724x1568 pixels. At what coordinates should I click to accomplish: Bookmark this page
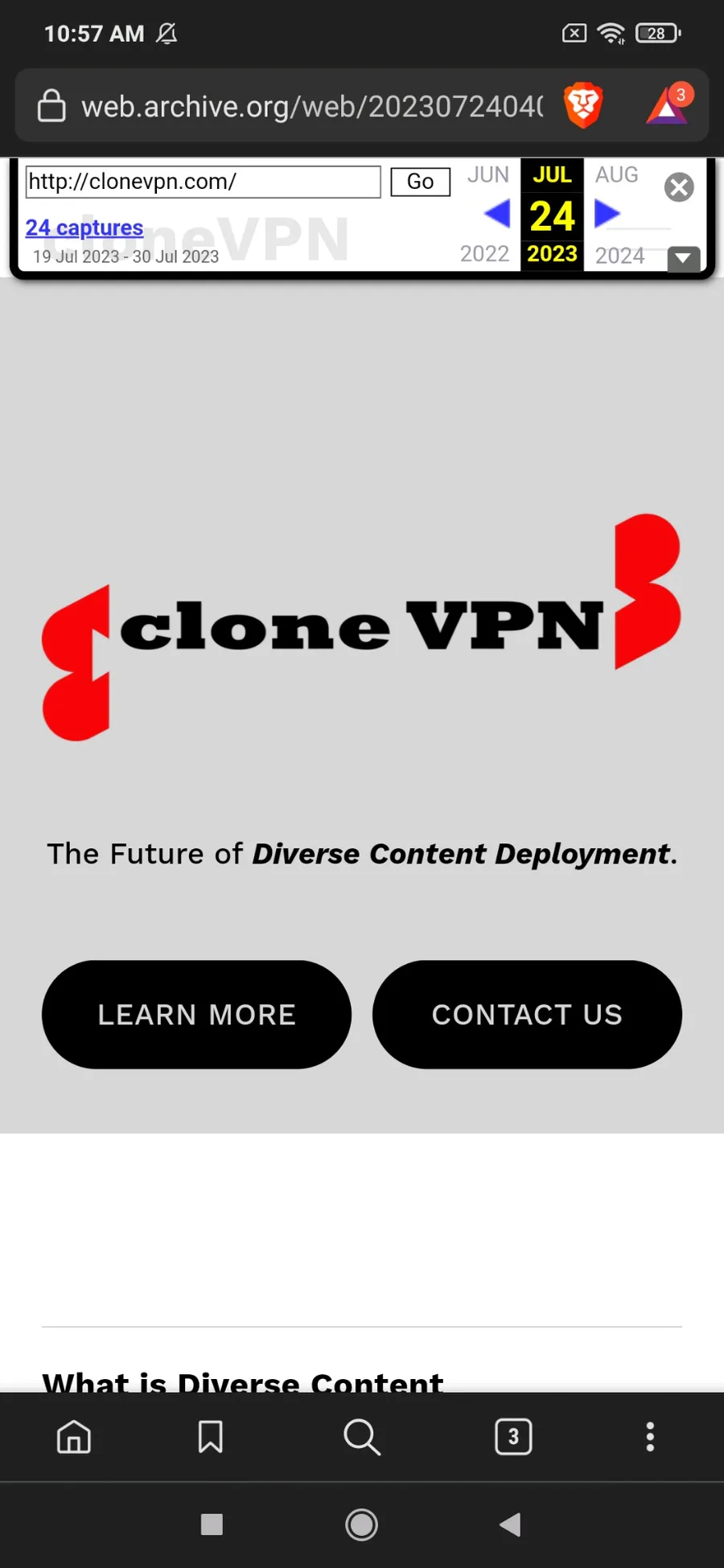pos(211,1436)
